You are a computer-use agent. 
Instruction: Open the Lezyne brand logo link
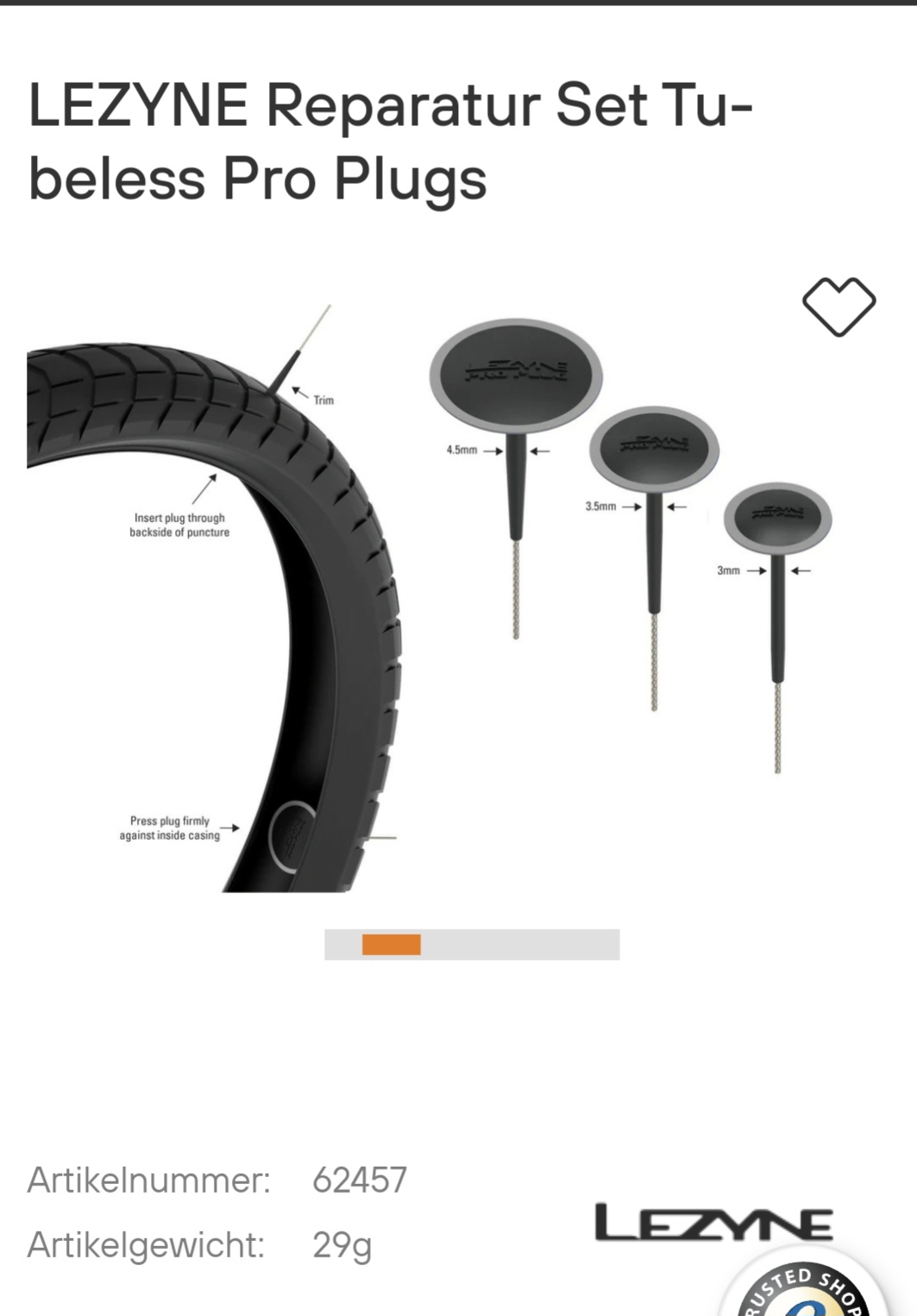point(713,1223)
